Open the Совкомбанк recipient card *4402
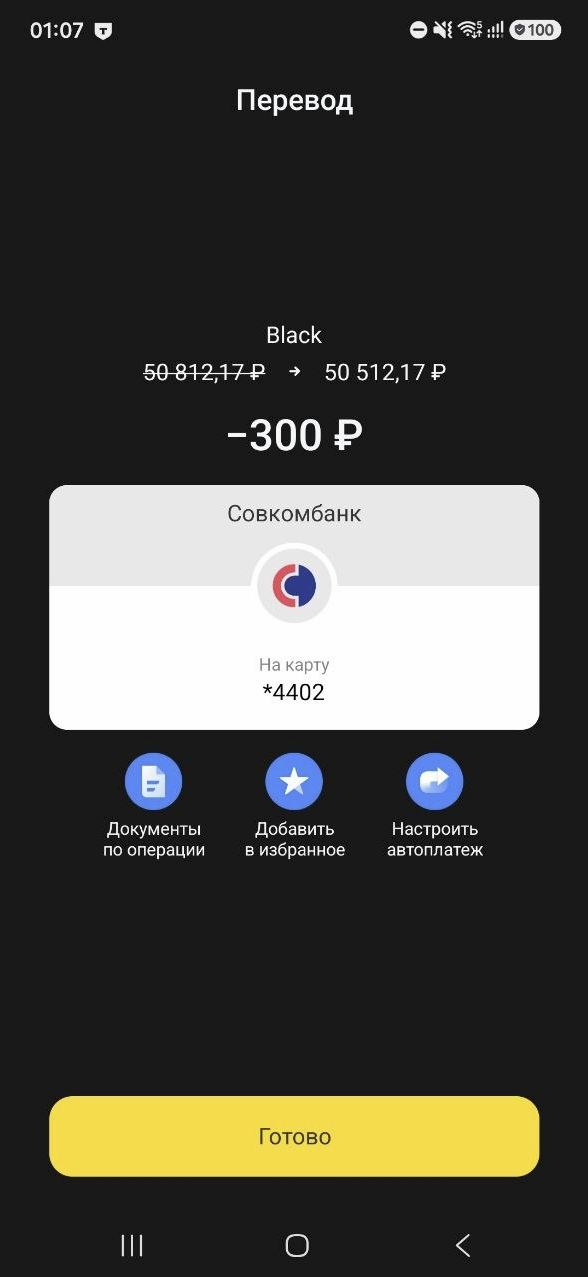 (x=294, y=607)
